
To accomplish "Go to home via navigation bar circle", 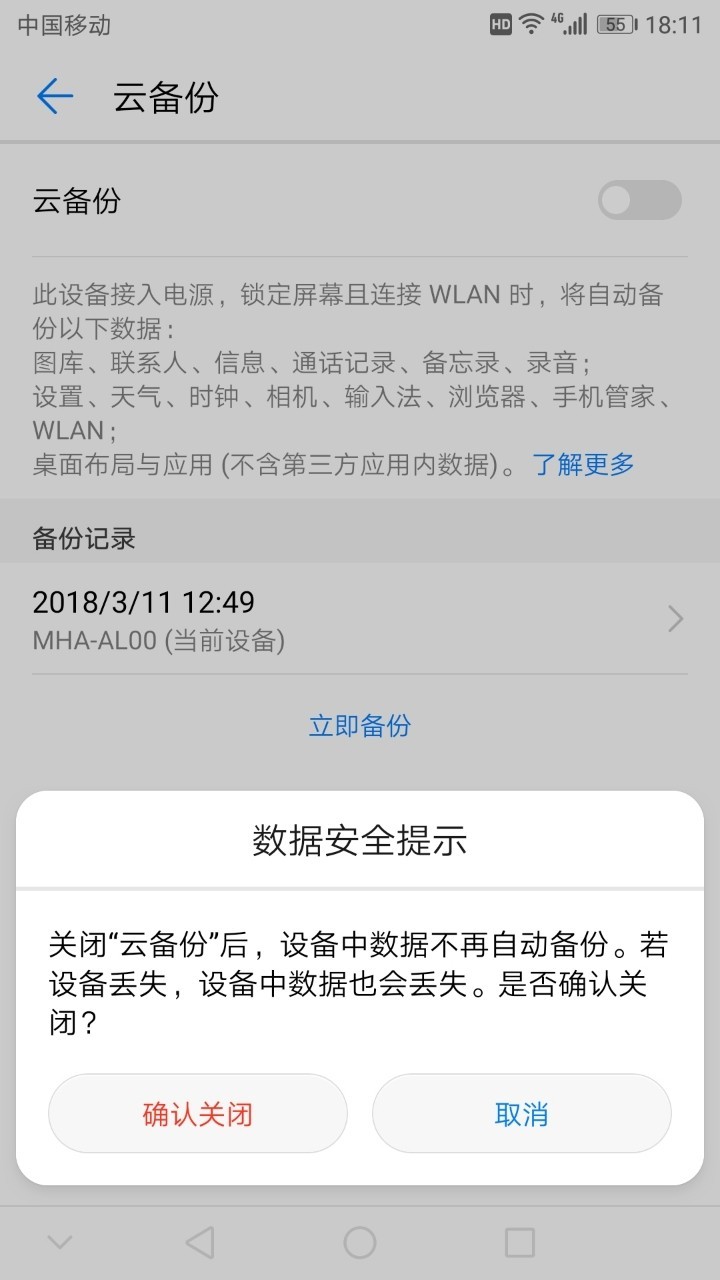I will 360,1242.
